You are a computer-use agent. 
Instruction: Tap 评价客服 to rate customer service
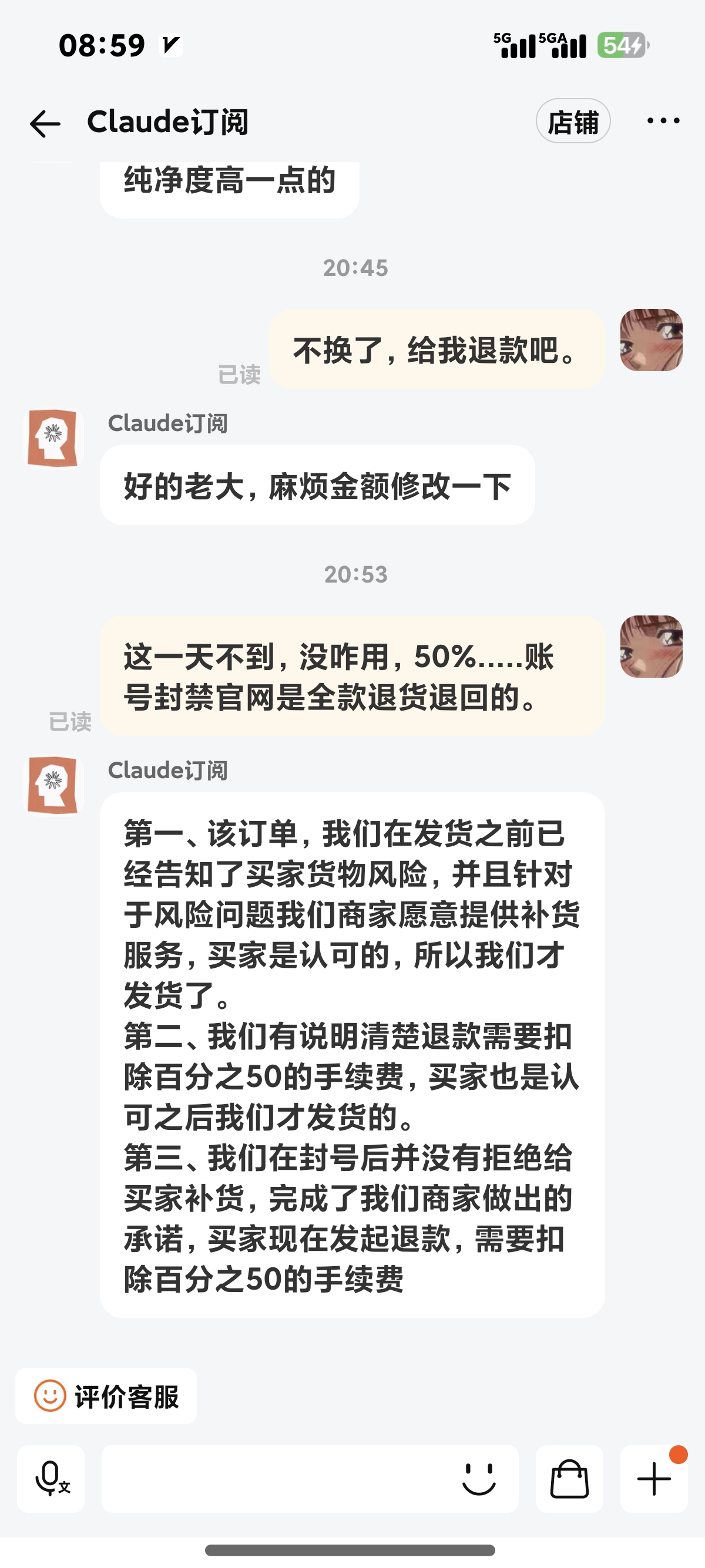[106, 1396]
